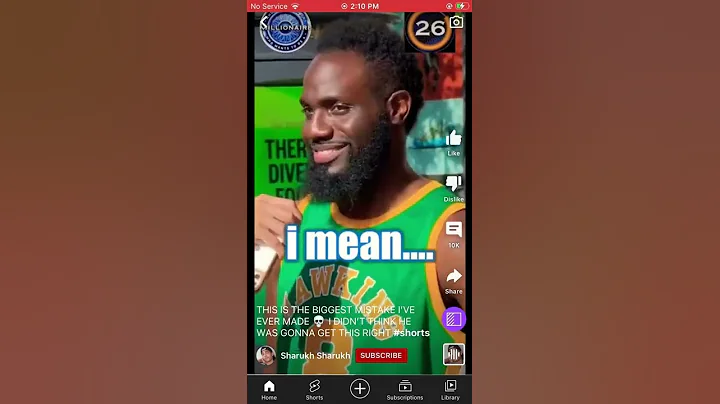The height and width of the screenshot is (404, 720).
Task: Switch to the Library tab
Action: click(451, 389)
